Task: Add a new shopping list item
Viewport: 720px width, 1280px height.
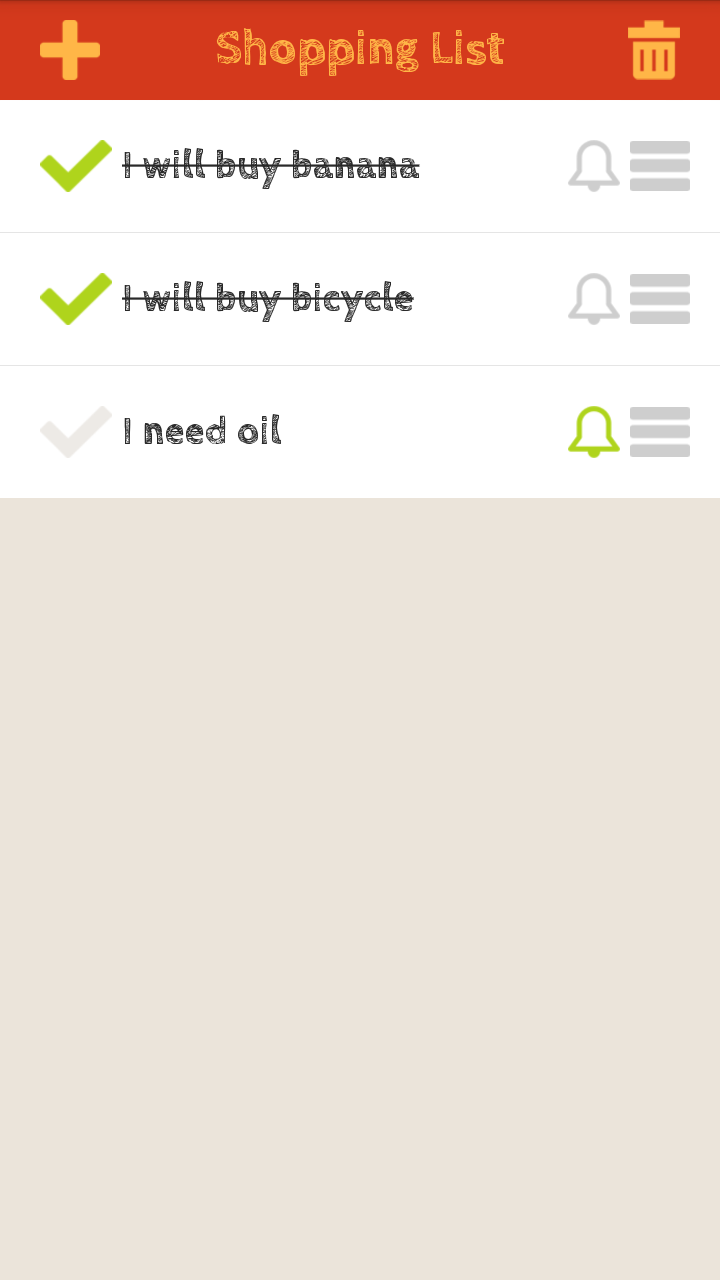Action: tap(70, 50)
